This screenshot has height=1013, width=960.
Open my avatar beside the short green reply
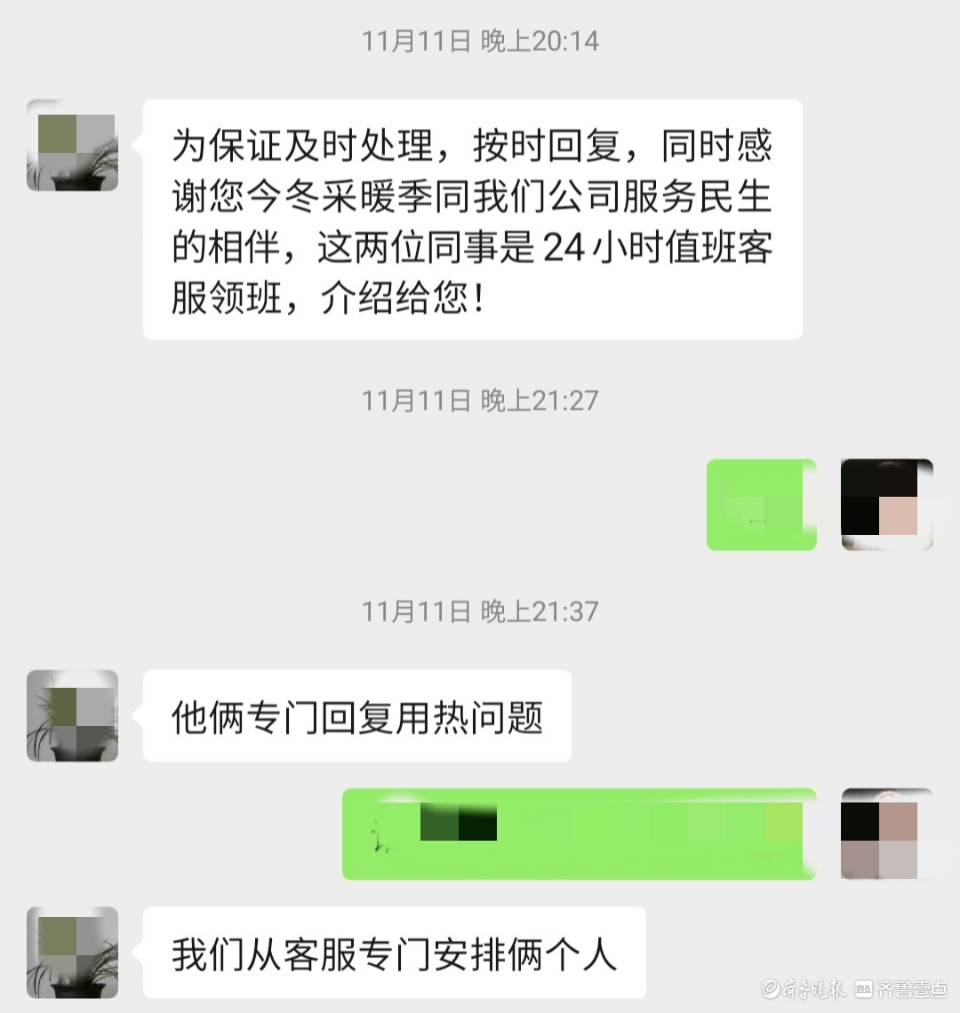[886, 504]
